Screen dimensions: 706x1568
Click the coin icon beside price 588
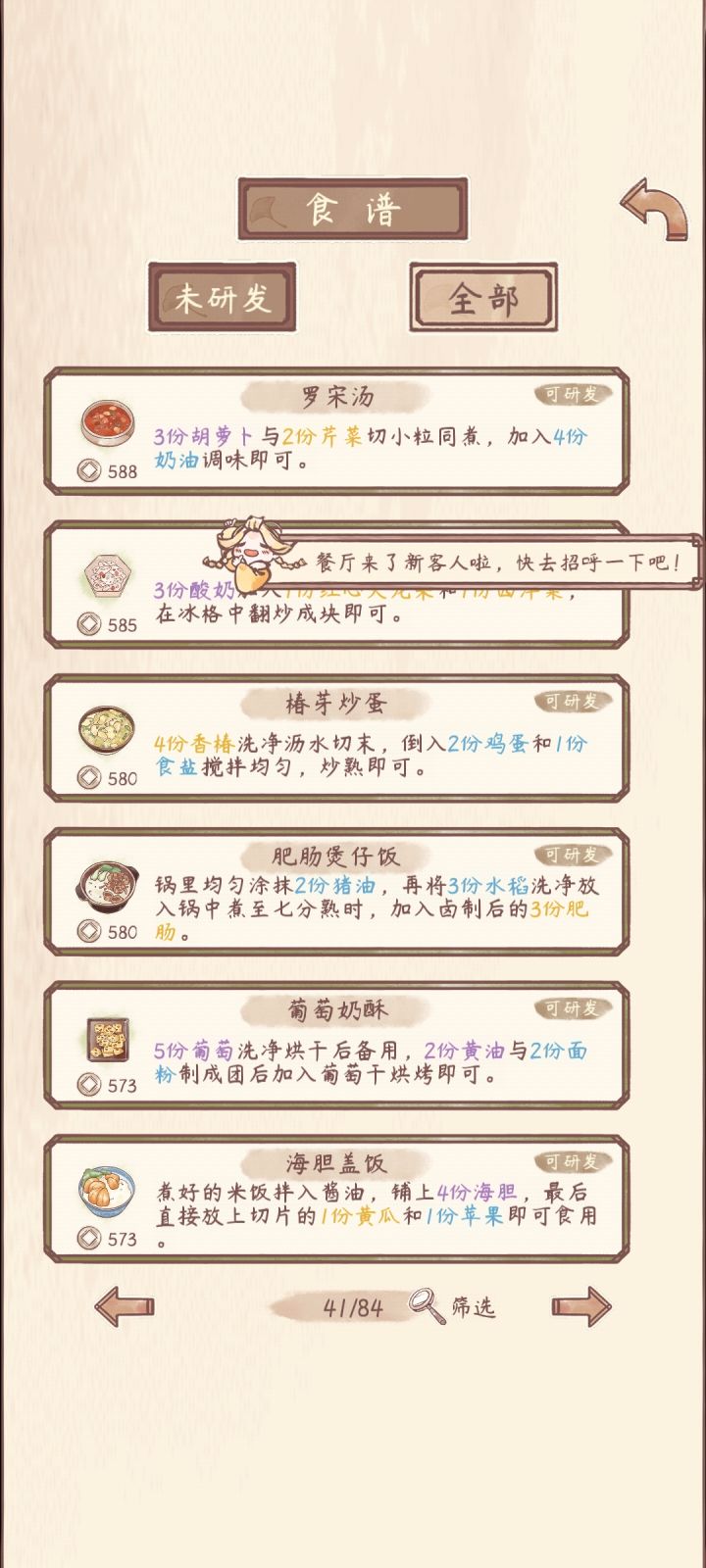pos(89,469)
